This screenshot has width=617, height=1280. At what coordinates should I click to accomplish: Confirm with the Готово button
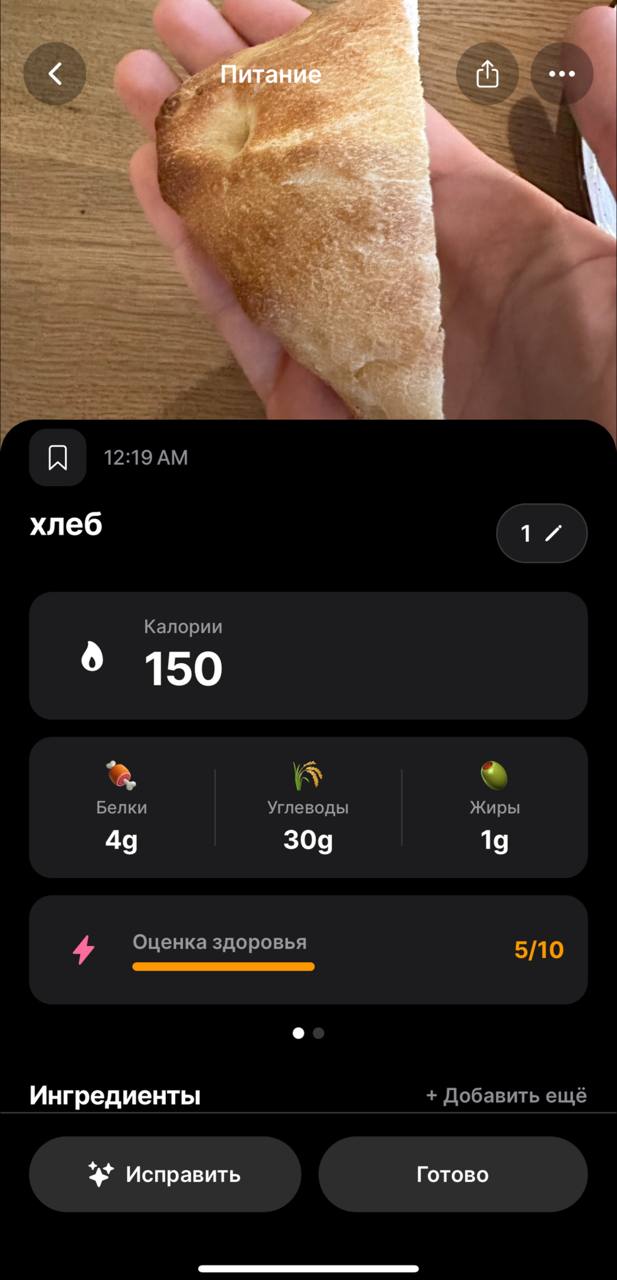pos(452,1174)
